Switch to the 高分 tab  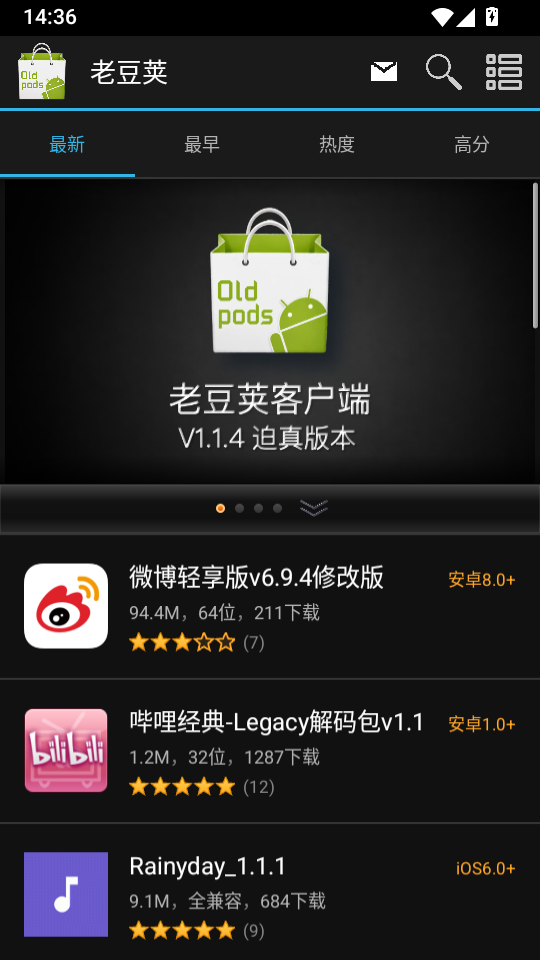pos(472,144)
